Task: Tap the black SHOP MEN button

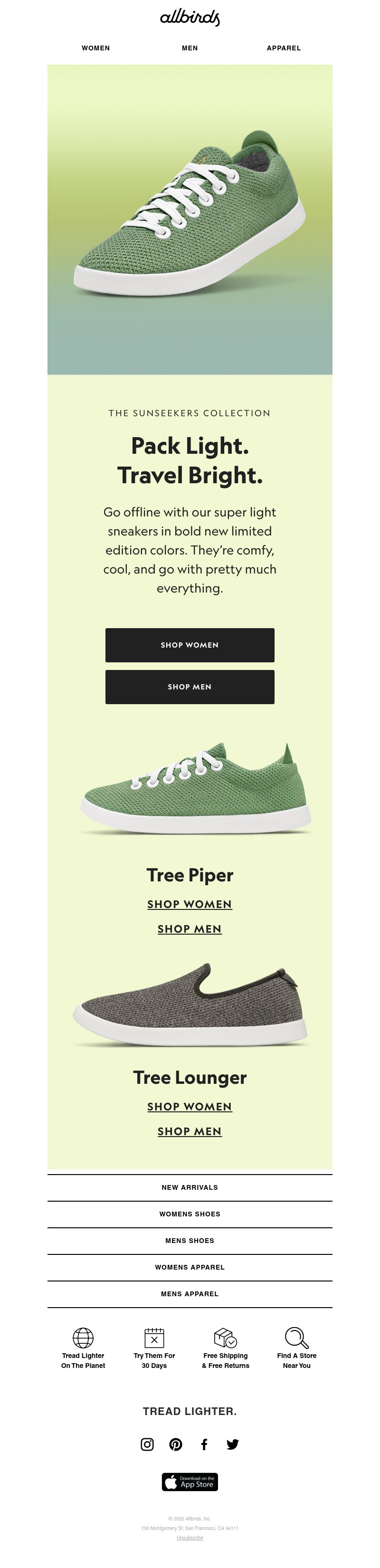Action: click(x=190, y=687)
